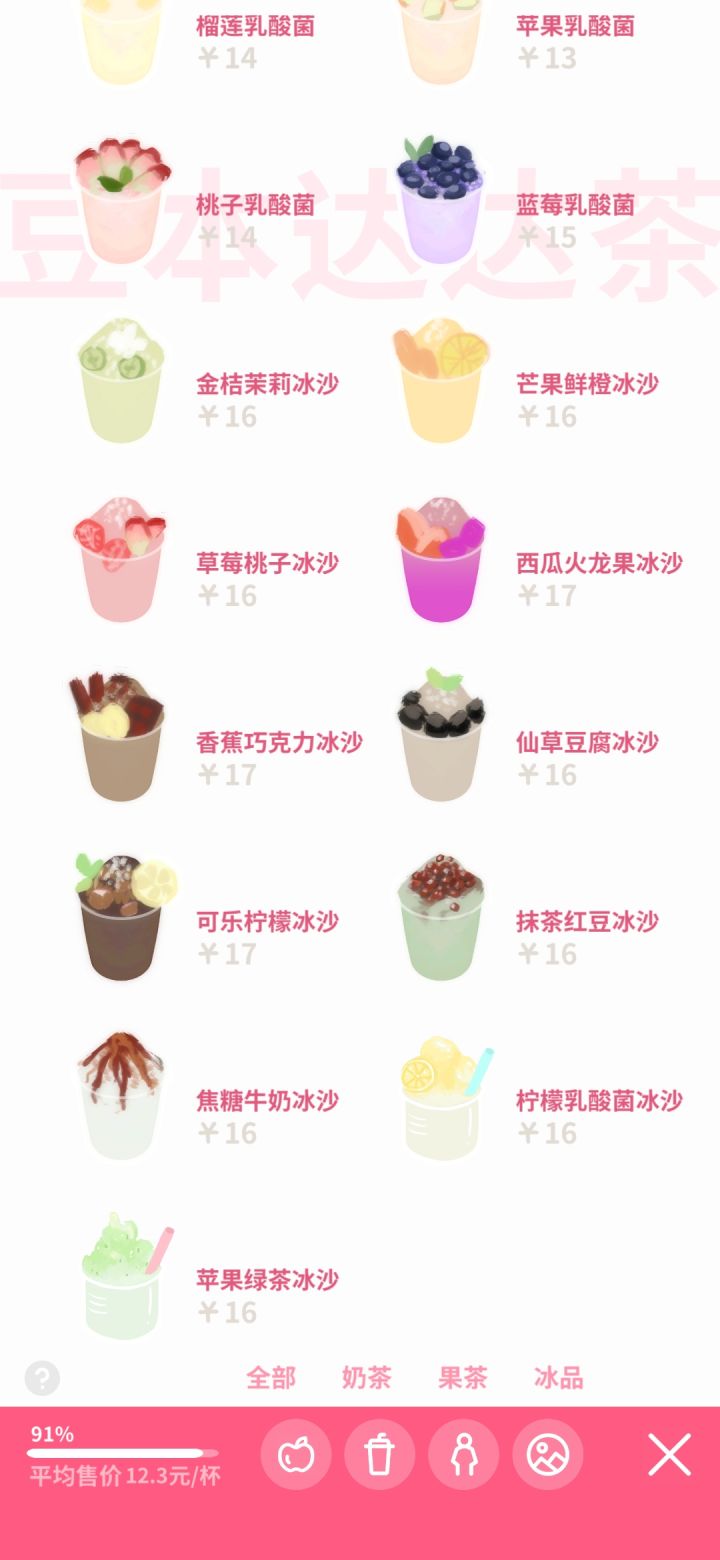Image resolution: width=720 pixels, height=1560 pixels.
Task: Select the 草莓桃子冰沙 drink image
Action: (119, 560)
